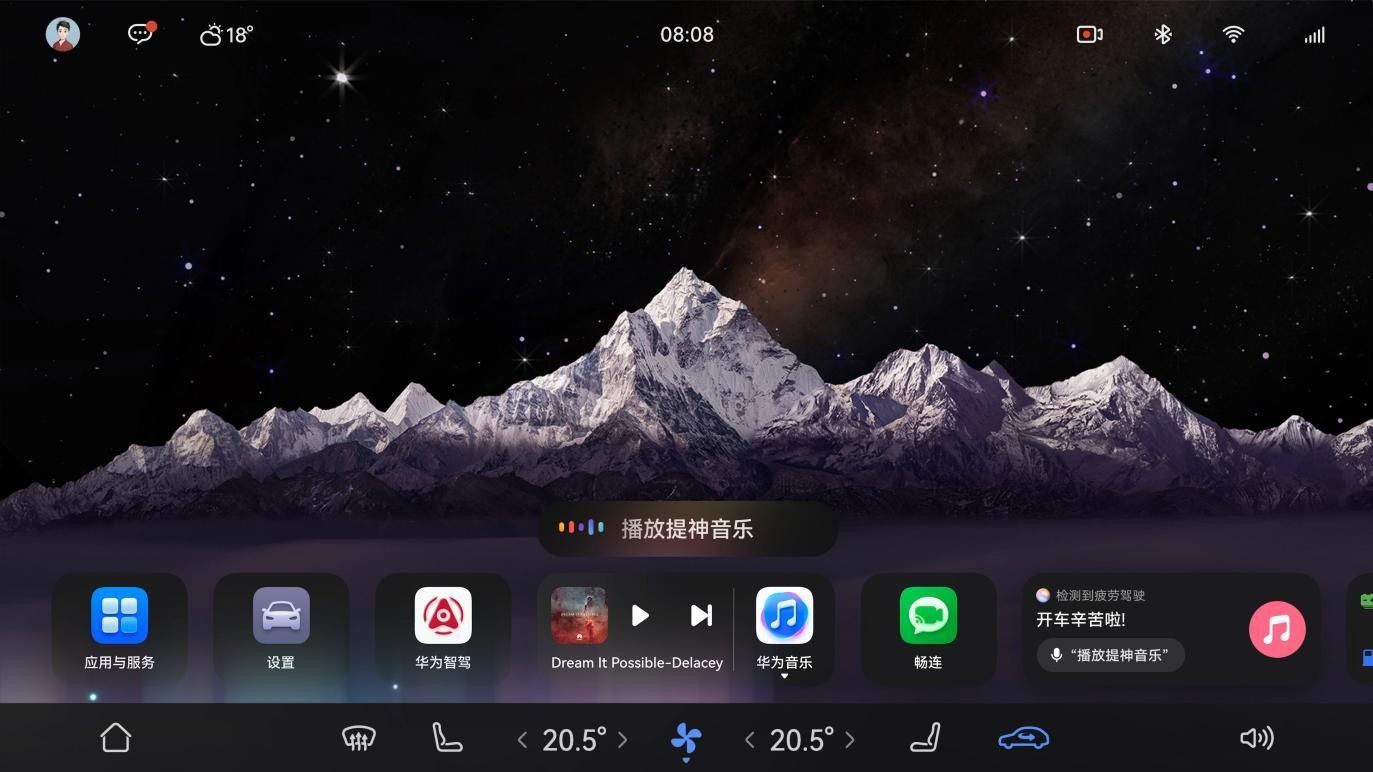Open the fan climate control panel
This screenshot has width=1373, height=772.
click(x=686, y=740)
